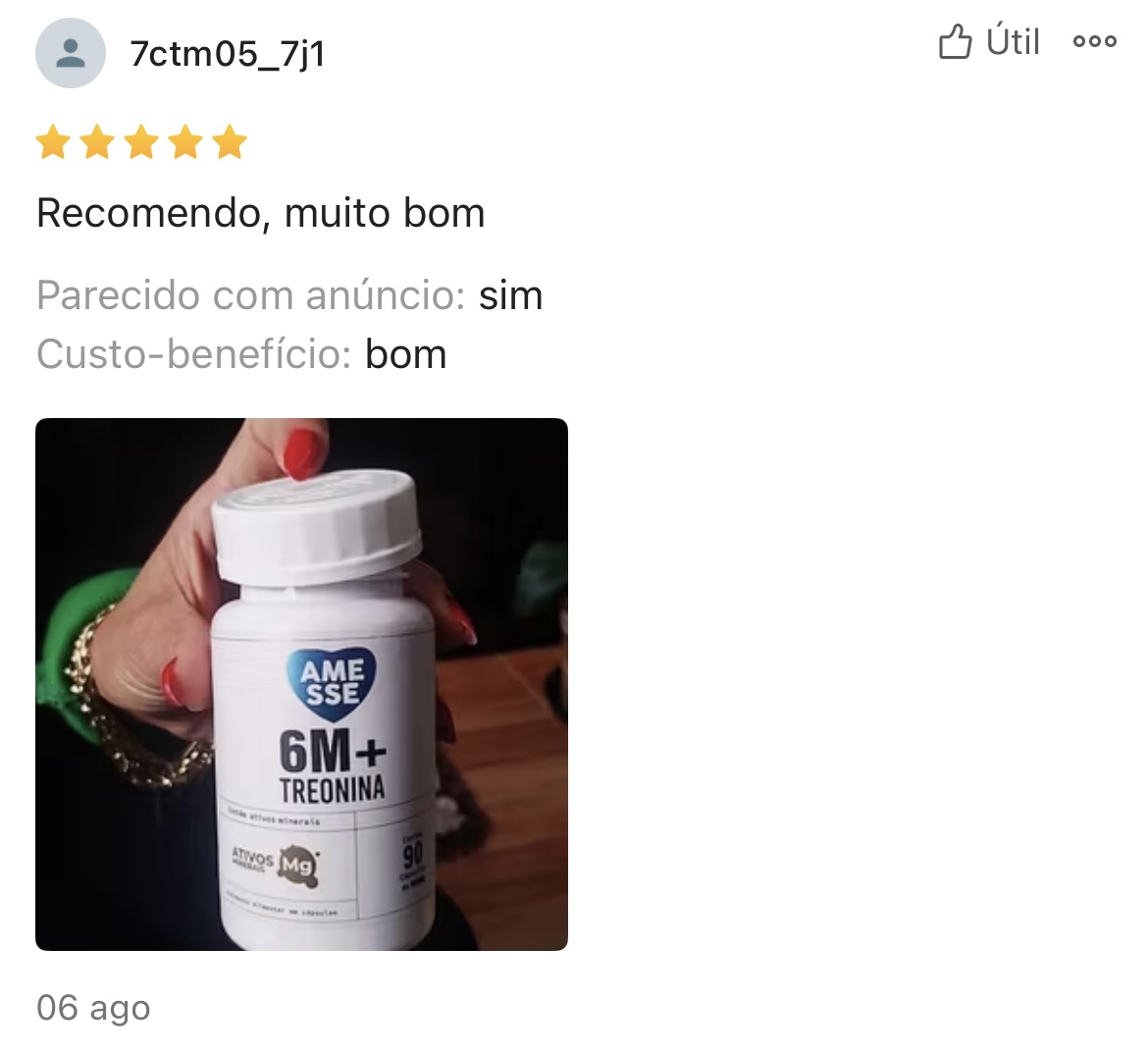Image resolution: width=1148 pixels, height=1054 pixels.
Task: Open reviewer 7ctm05_7j1's profile avatar
Action: pos(70,53)
